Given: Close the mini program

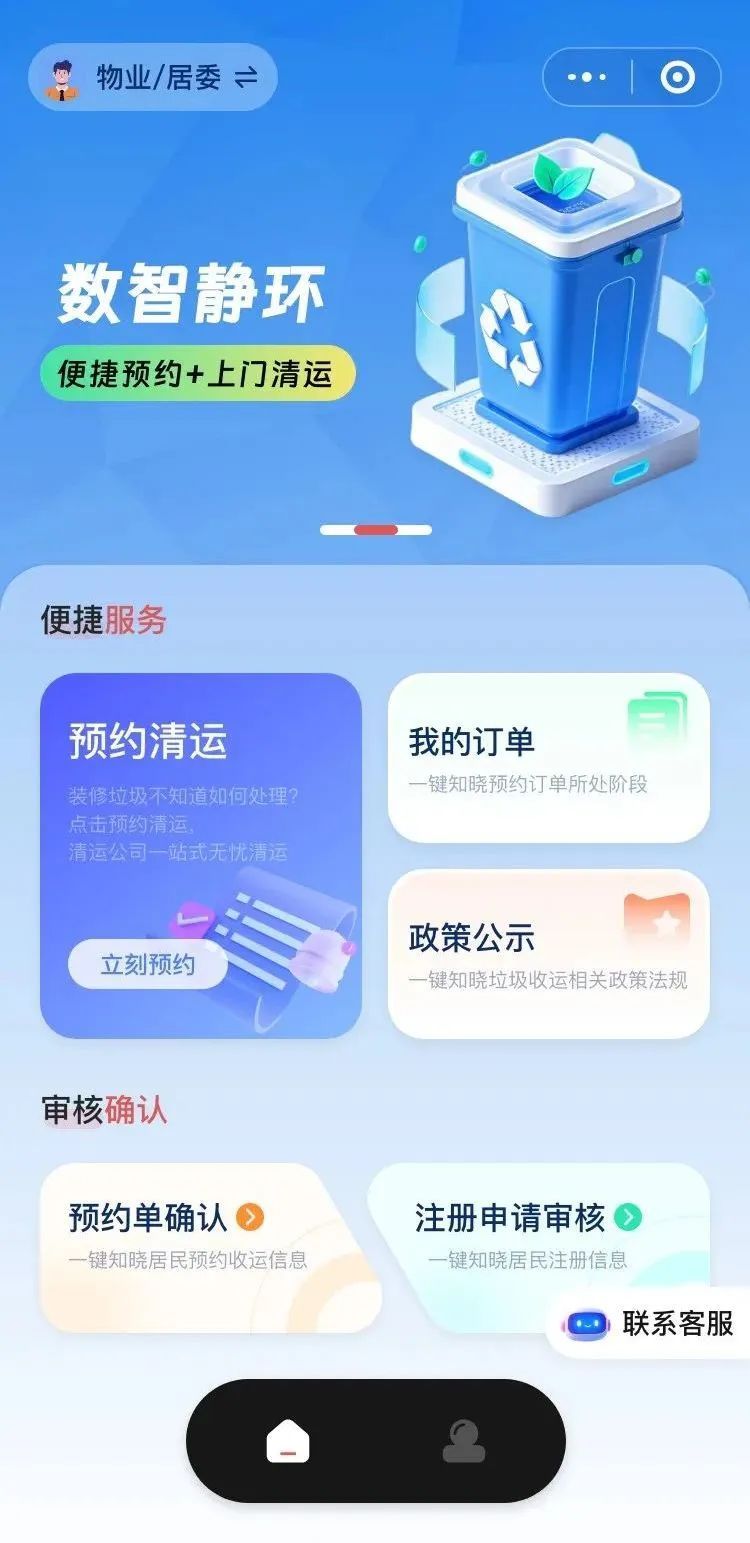Looking at the screenshot, I should (x=677, y=77).
